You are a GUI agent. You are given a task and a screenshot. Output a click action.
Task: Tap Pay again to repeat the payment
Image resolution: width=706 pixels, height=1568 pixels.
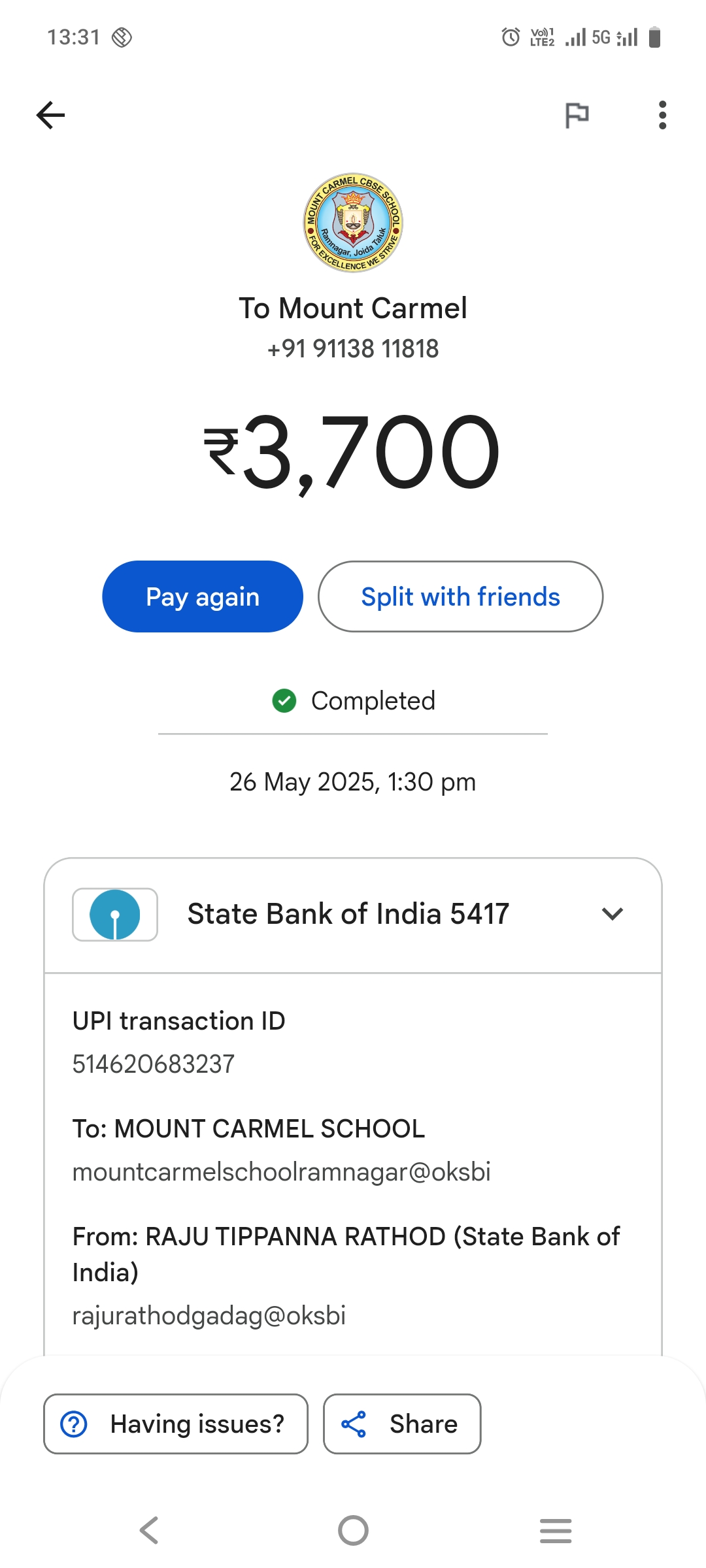pyautogui.click(x=203, y=596)
